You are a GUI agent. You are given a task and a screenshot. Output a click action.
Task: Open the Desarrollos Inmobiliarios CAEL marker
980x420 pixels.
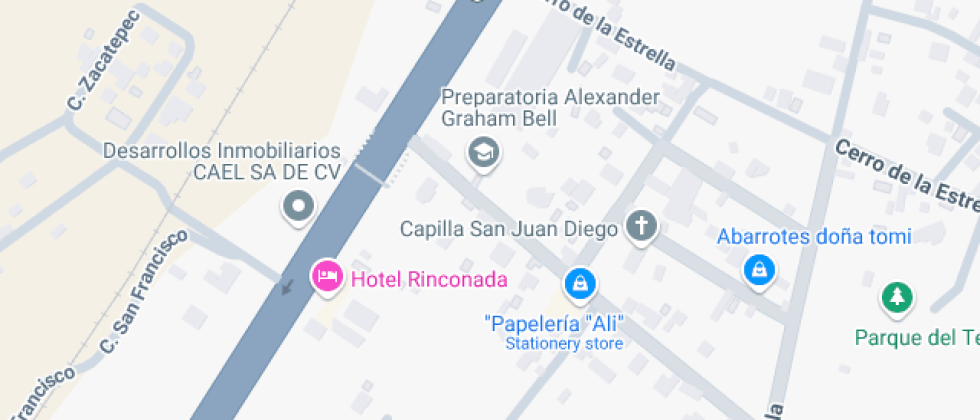tap(298, 208)
